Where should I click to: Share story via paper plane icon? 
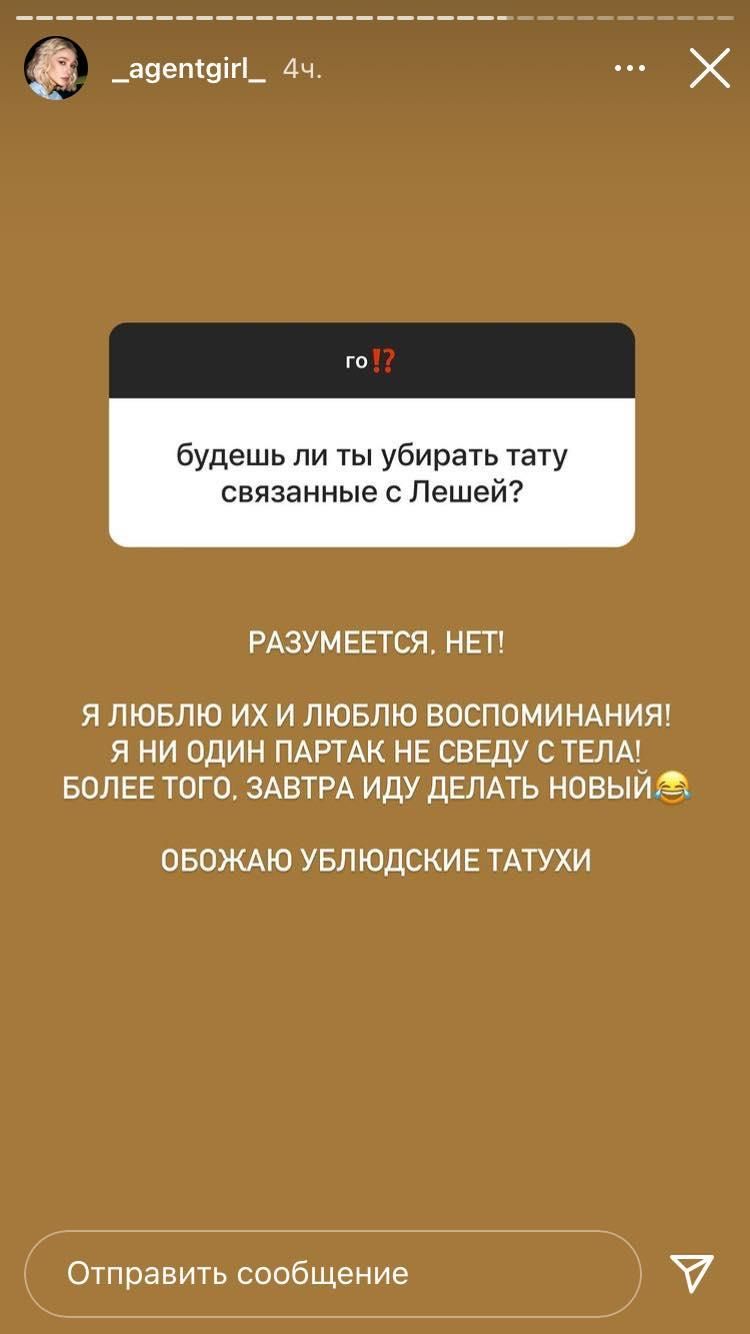[692, 1273]
